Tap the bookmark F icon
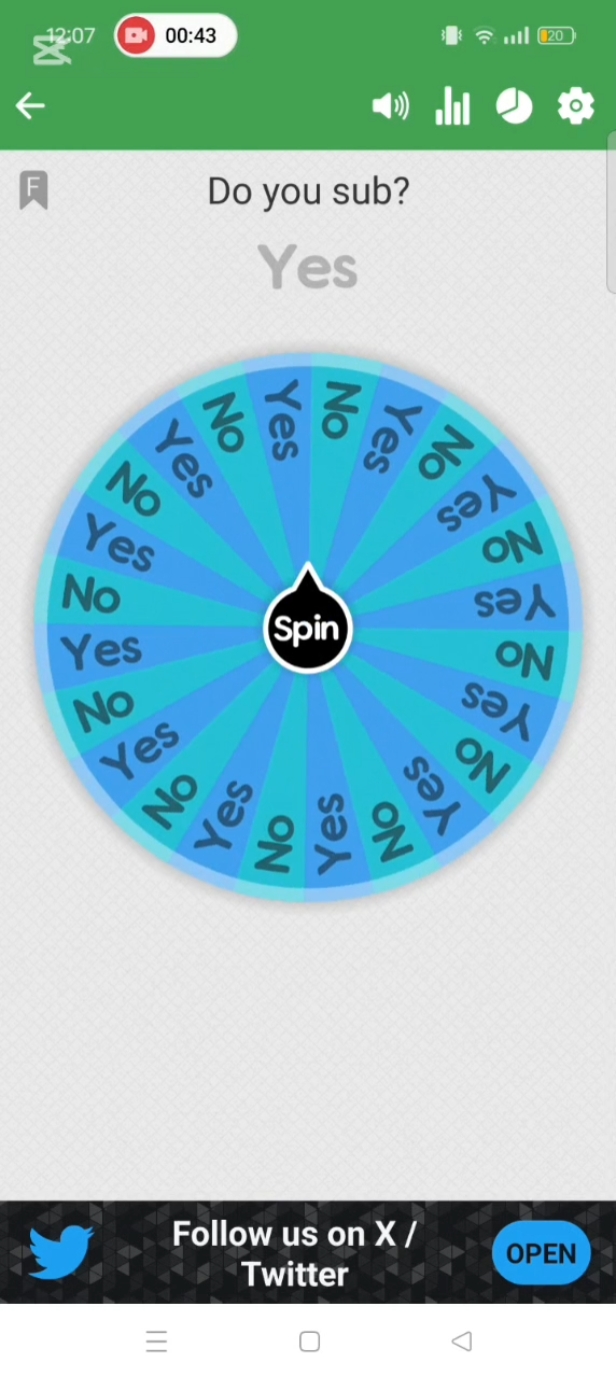The image size is (616, 1379). [34, 189]
